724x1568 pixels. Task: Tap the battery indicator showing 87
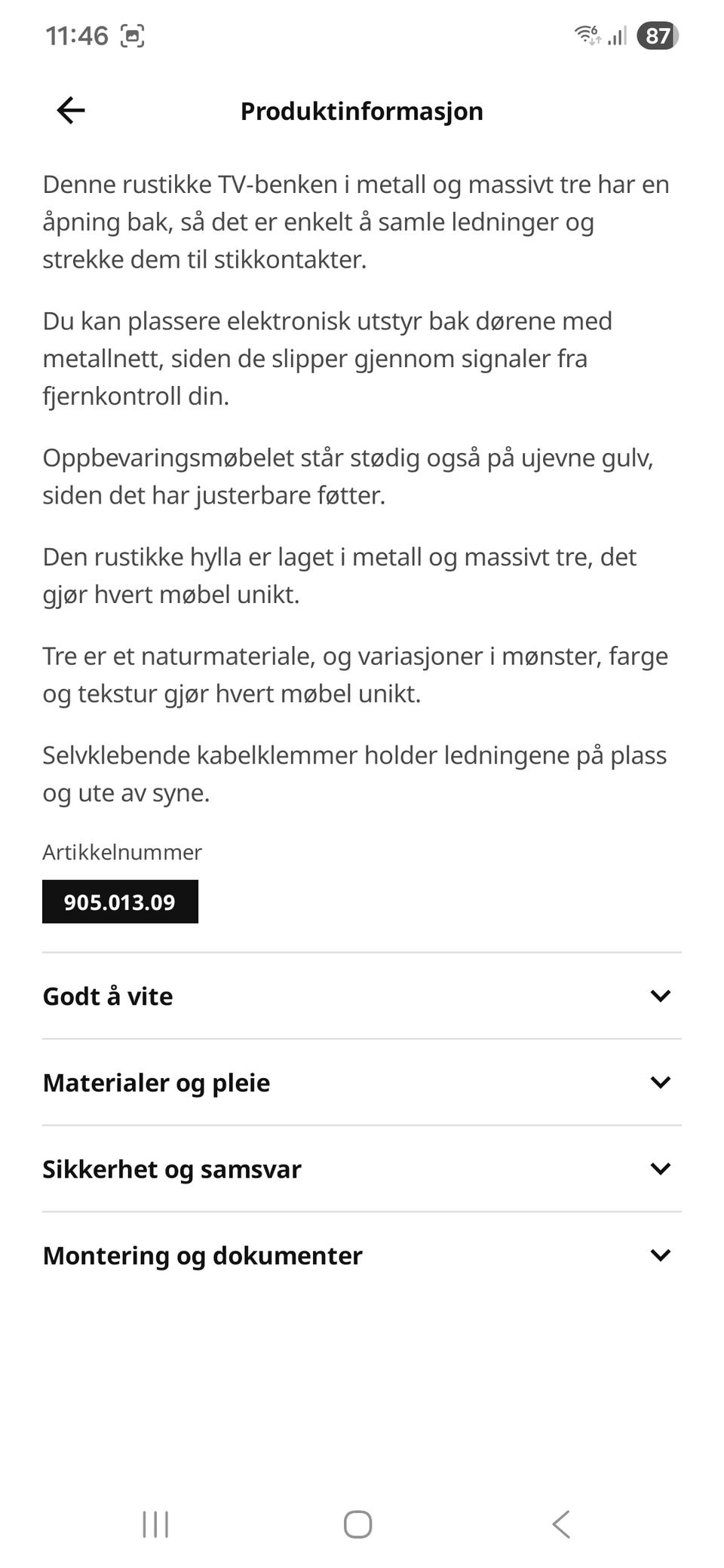click(658, 35)
